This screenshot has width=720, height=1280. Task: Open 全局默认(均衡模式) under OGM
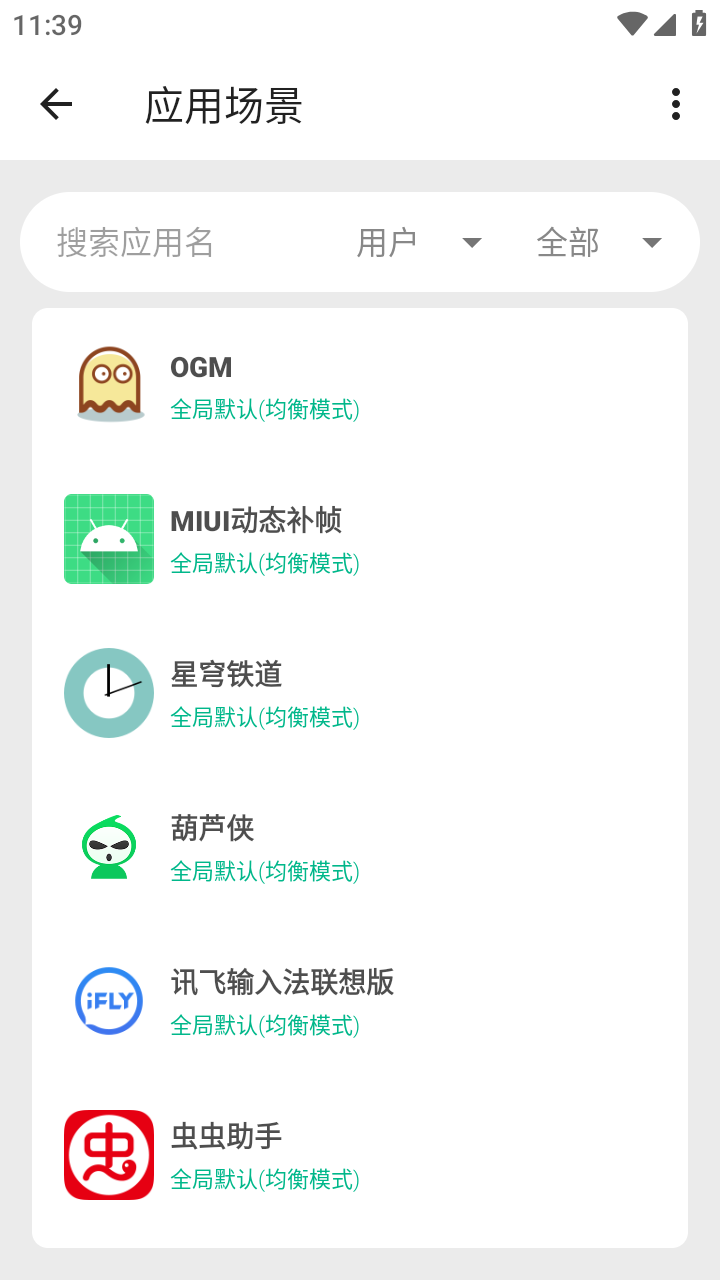coord(265,410)
